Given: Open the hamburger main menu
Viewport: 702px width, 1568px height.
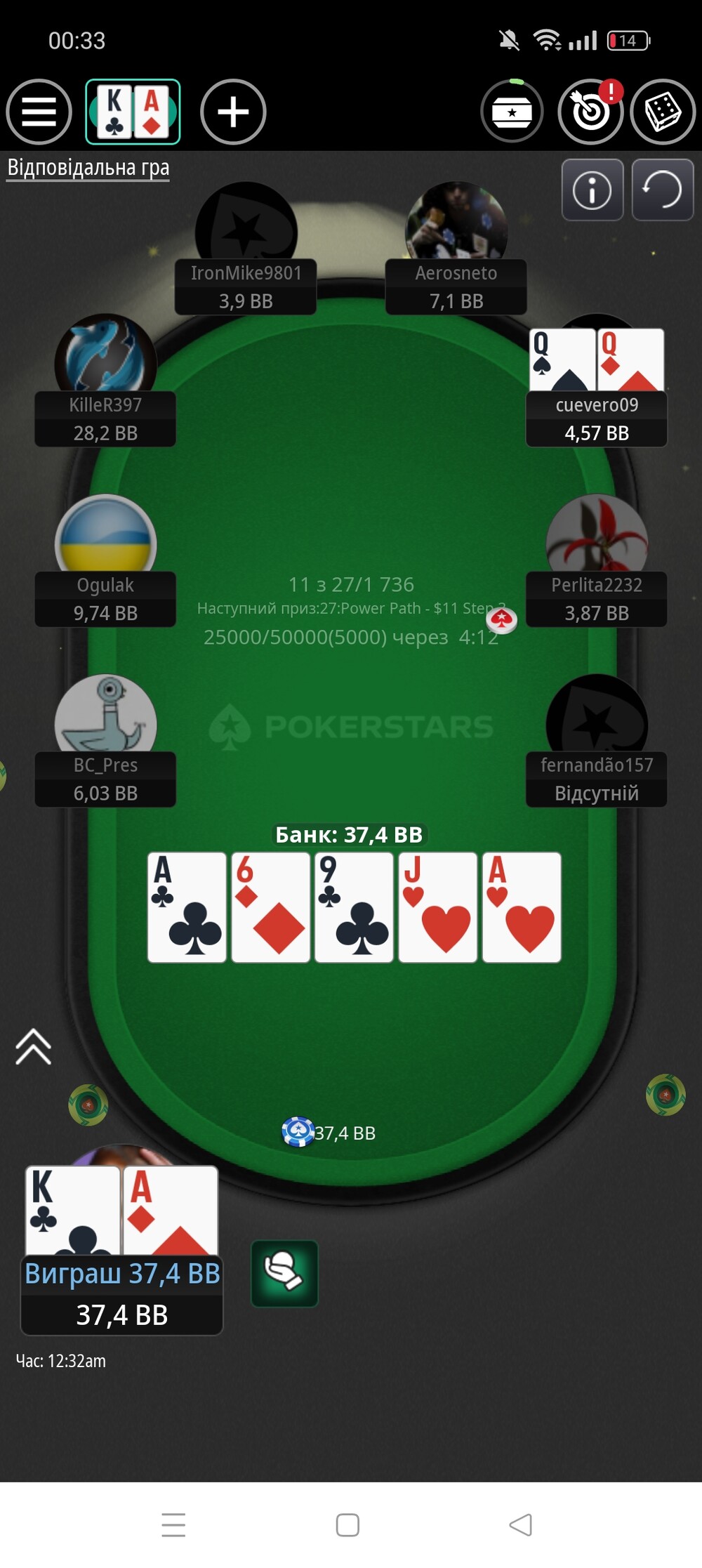Looking at the screenshot, I should tap(39, 112).
